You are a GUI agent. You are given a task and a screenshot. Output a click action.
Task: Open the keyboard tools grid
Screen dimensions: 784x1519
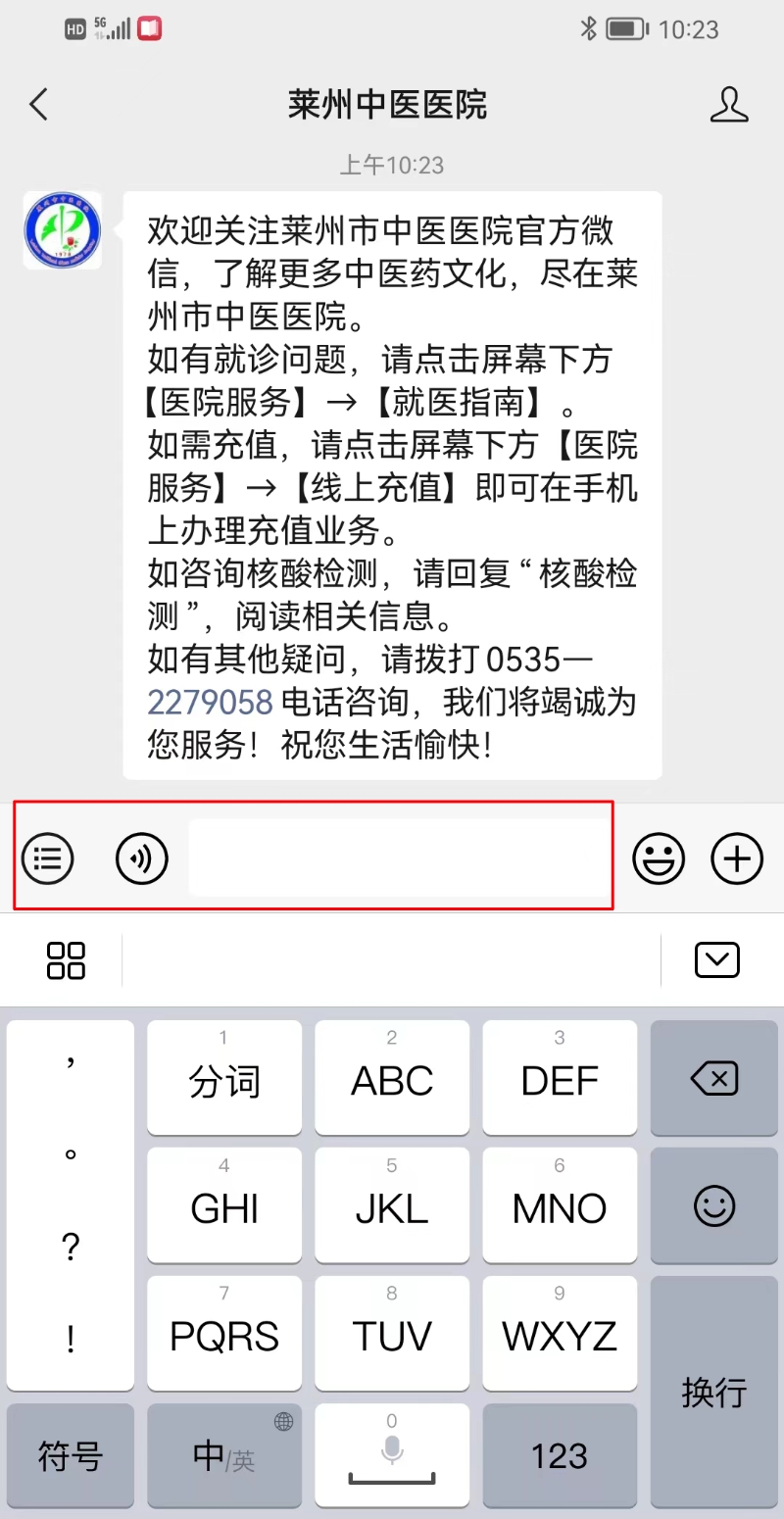[x=66, y=960]
